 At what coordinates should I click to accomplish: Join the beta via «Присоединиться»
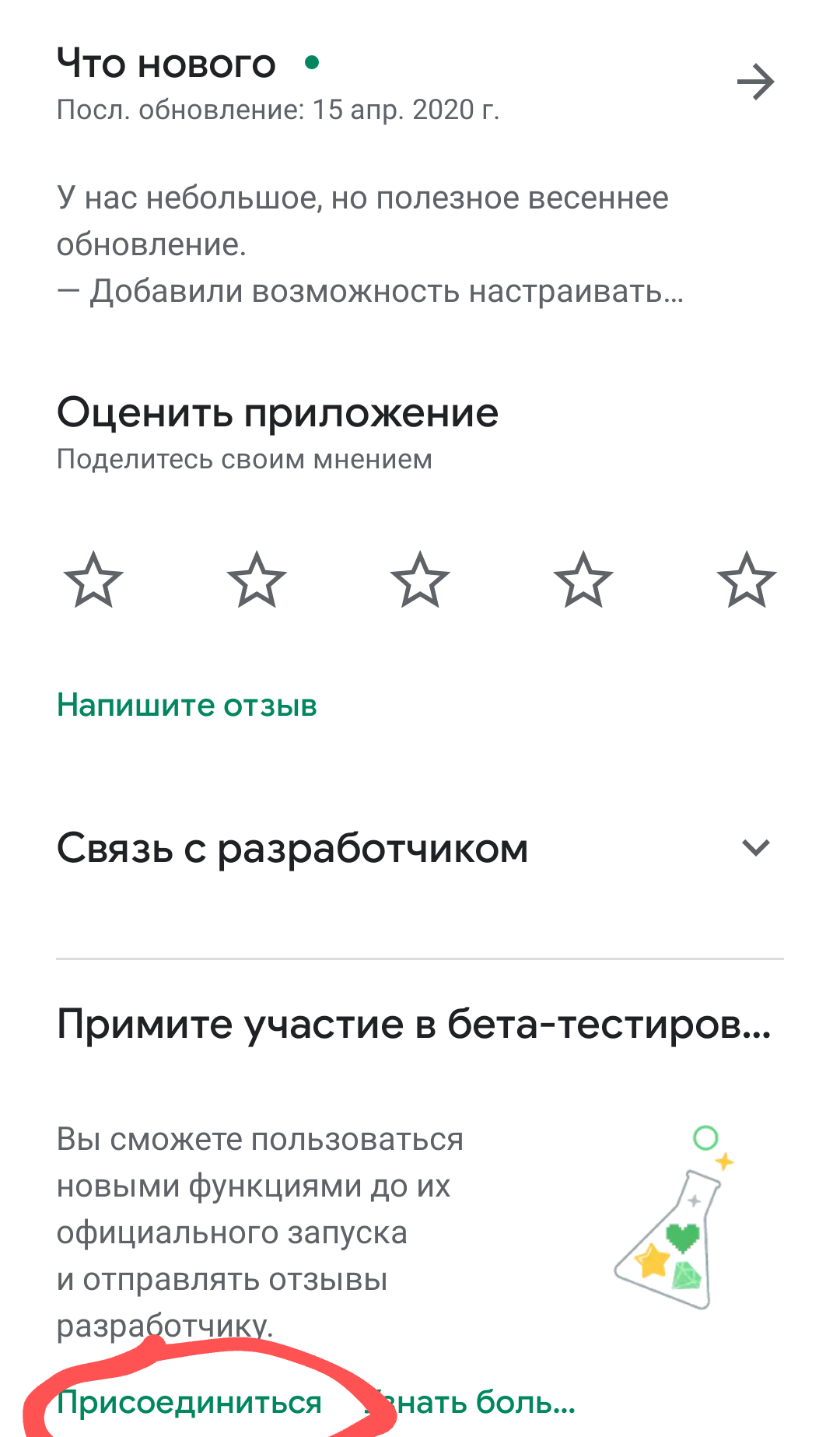pos(189,1402)
